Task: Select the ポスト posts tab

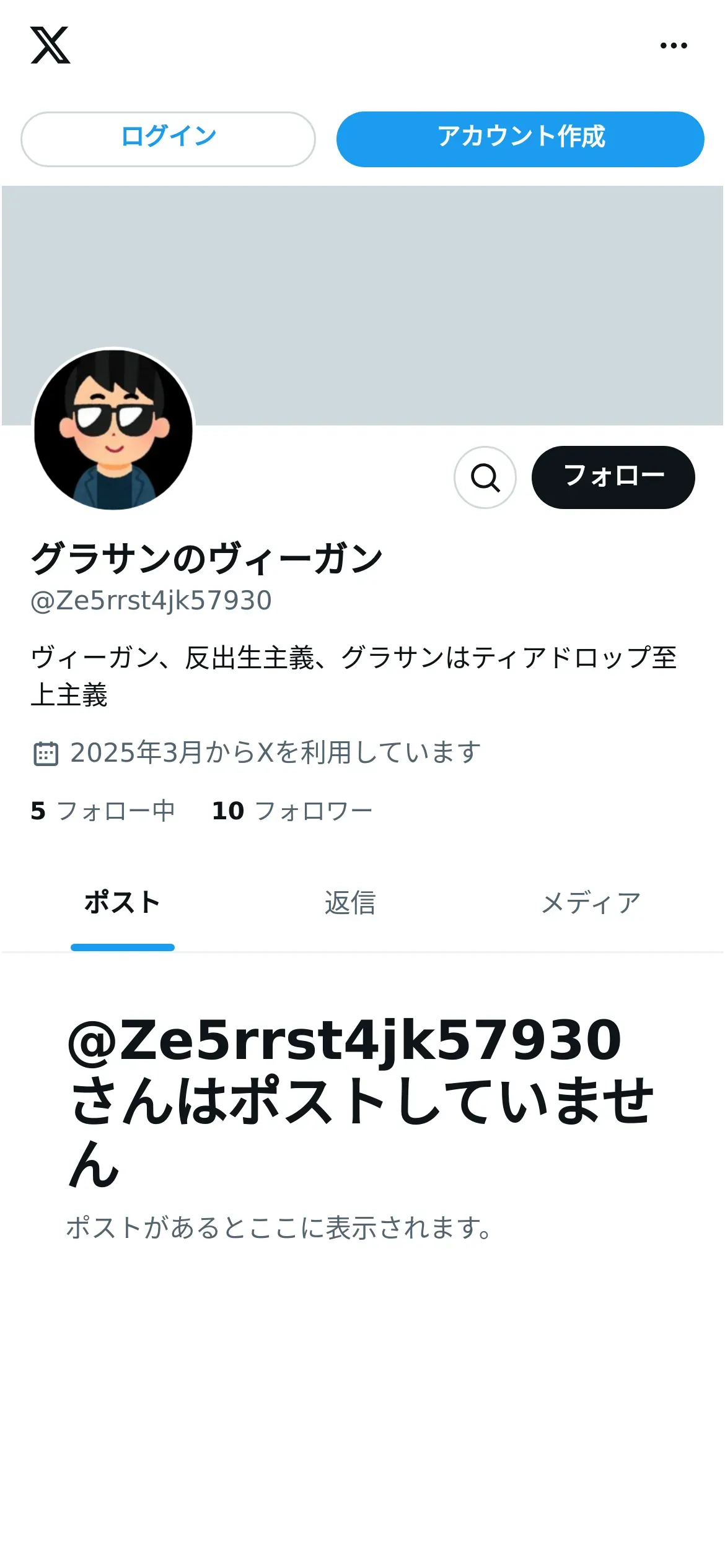Action: [123, 903]
